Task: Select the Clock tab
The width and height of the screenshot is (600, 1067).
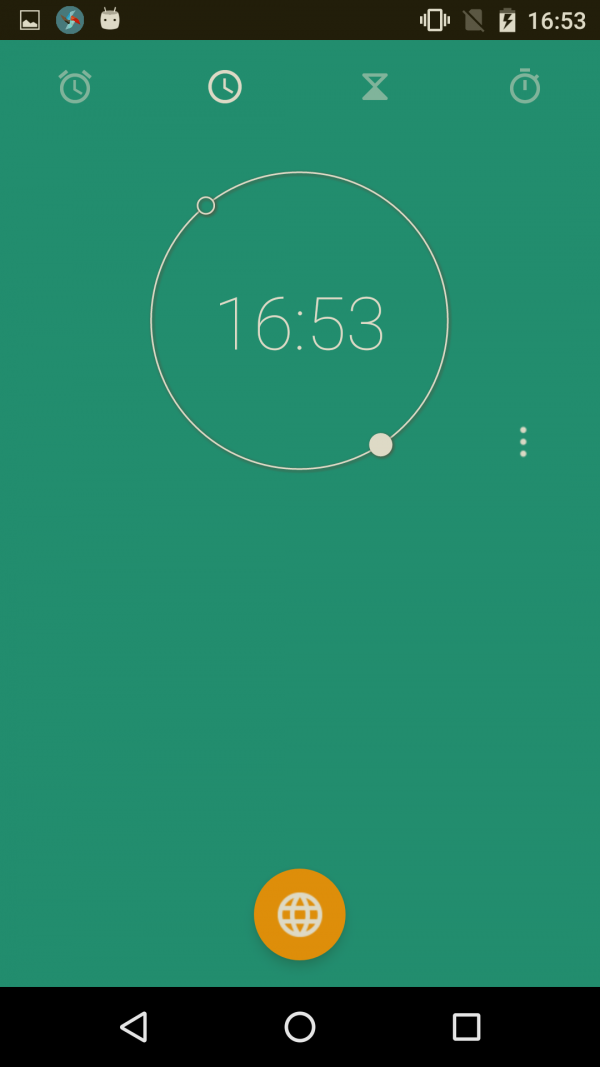Action: 225,87
